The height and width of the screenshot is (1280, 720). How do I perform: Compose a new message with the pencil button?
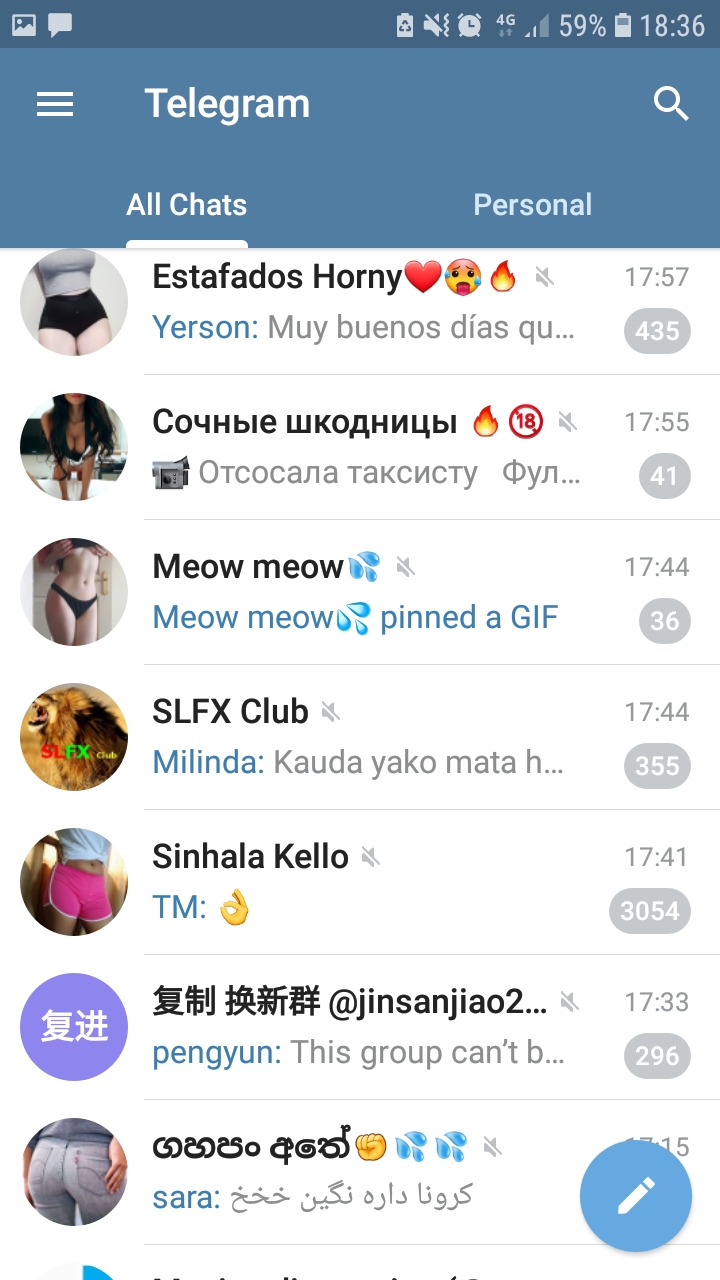[636, 1196]
